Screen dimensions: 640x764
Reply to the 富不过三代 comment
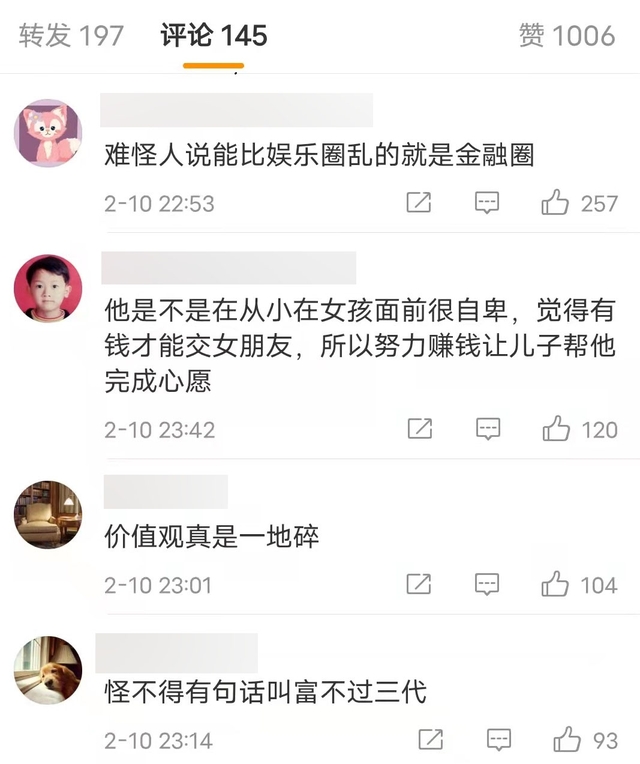[x=499, y=740]
